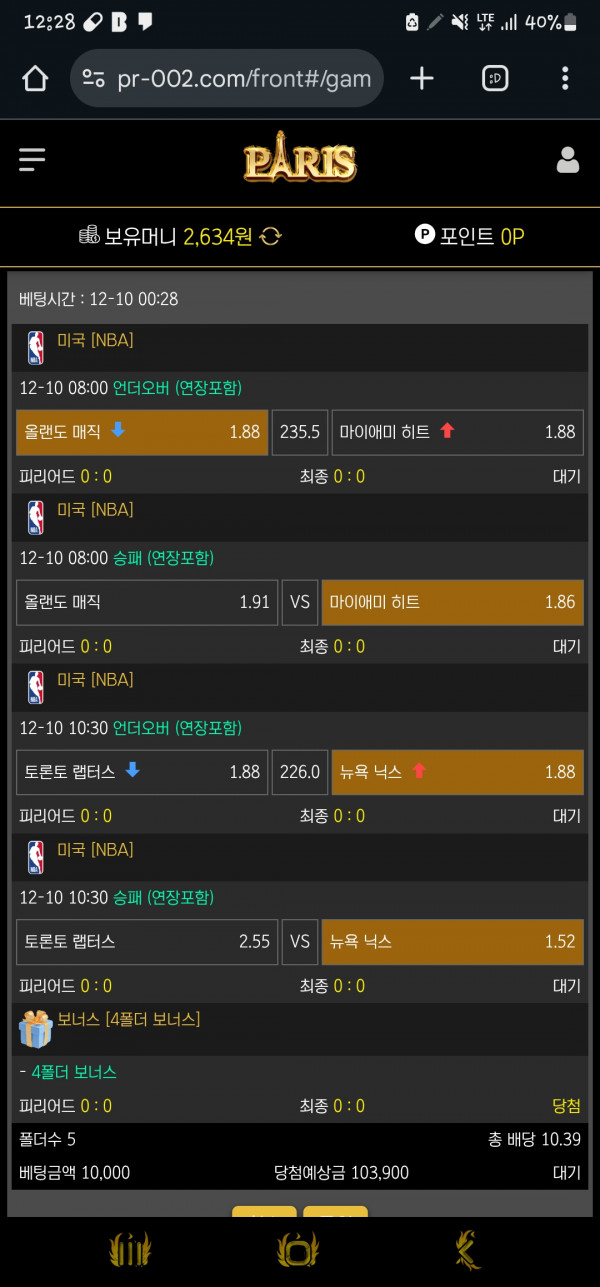The height and width of the screenshot is (1287, 600).
Task: Open the center bottom navigation icon
Action: tap(298, 1250)
